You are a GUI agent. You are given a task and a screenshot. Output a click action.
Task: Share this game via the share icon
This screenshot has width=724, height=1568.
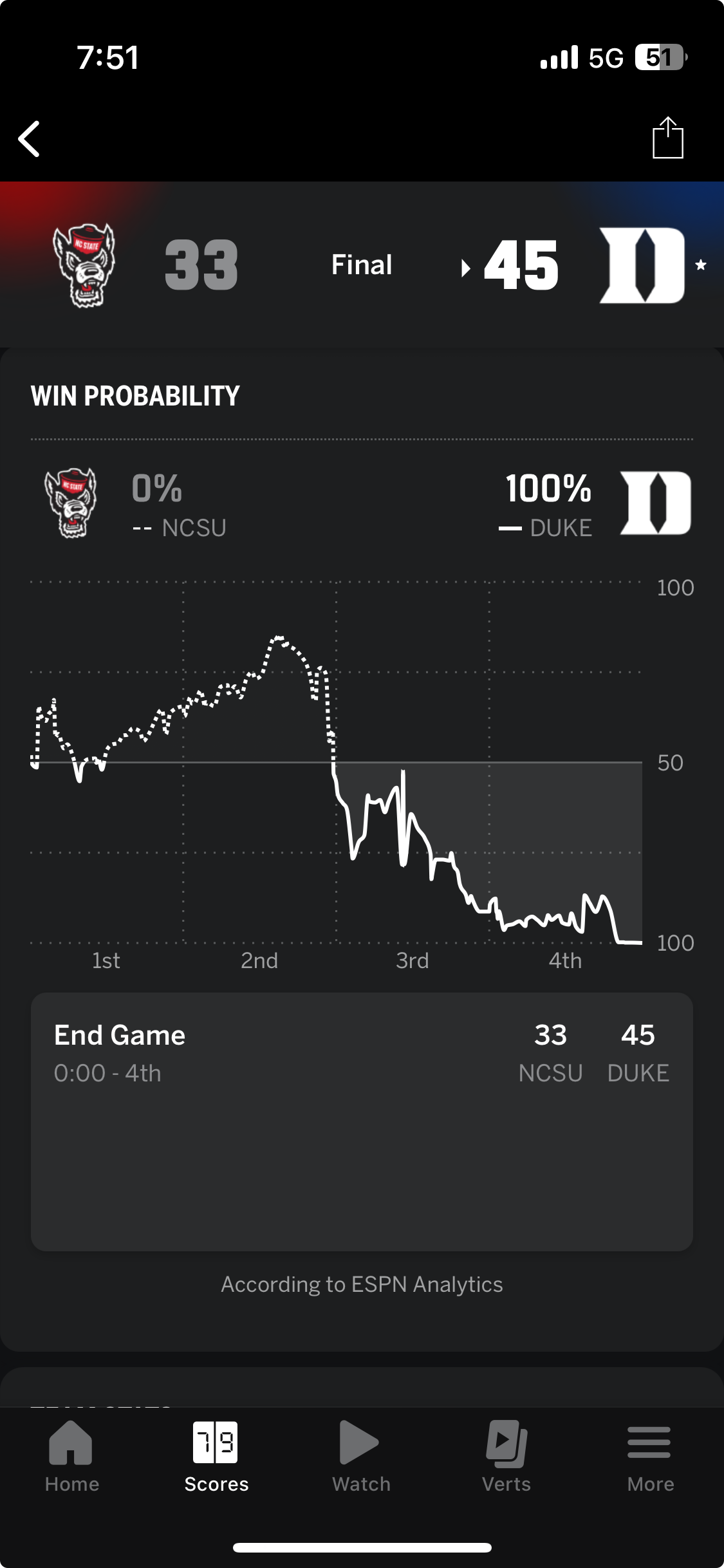click(668, 137)
